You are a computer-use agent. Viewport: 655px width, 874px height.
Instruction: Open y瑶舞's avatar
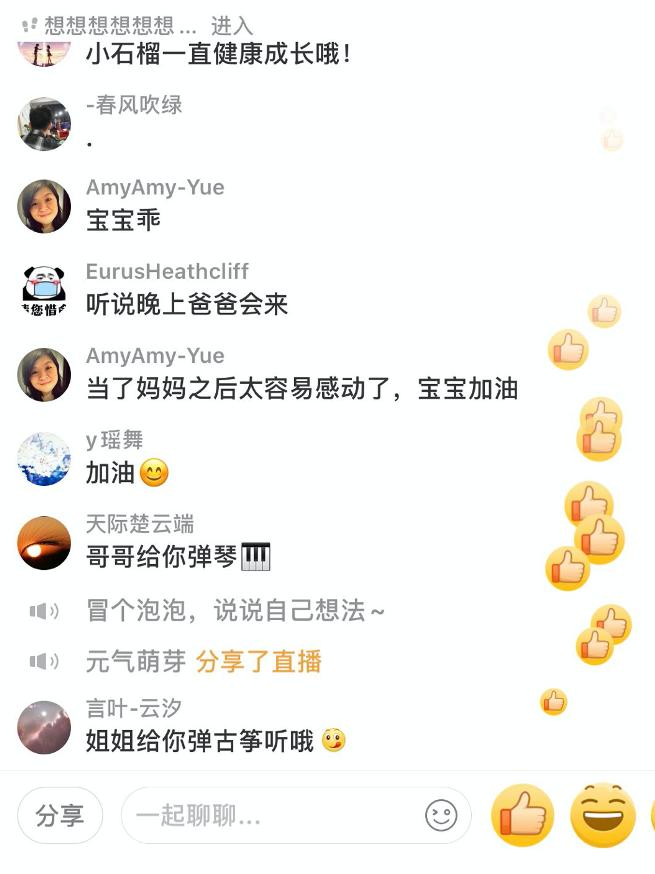click(44, 459)
